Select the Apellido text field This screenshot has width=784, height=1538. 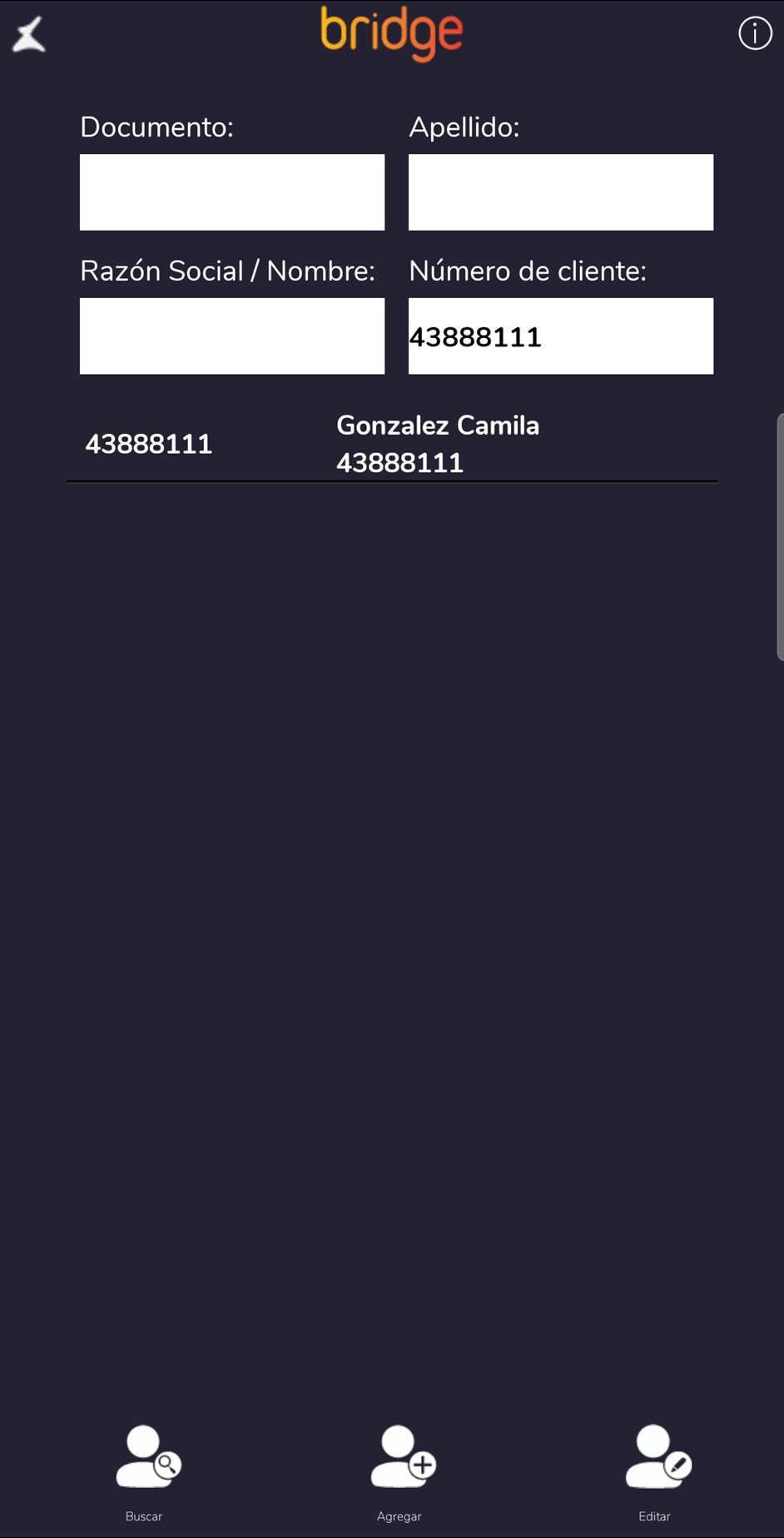pos(561,192)
